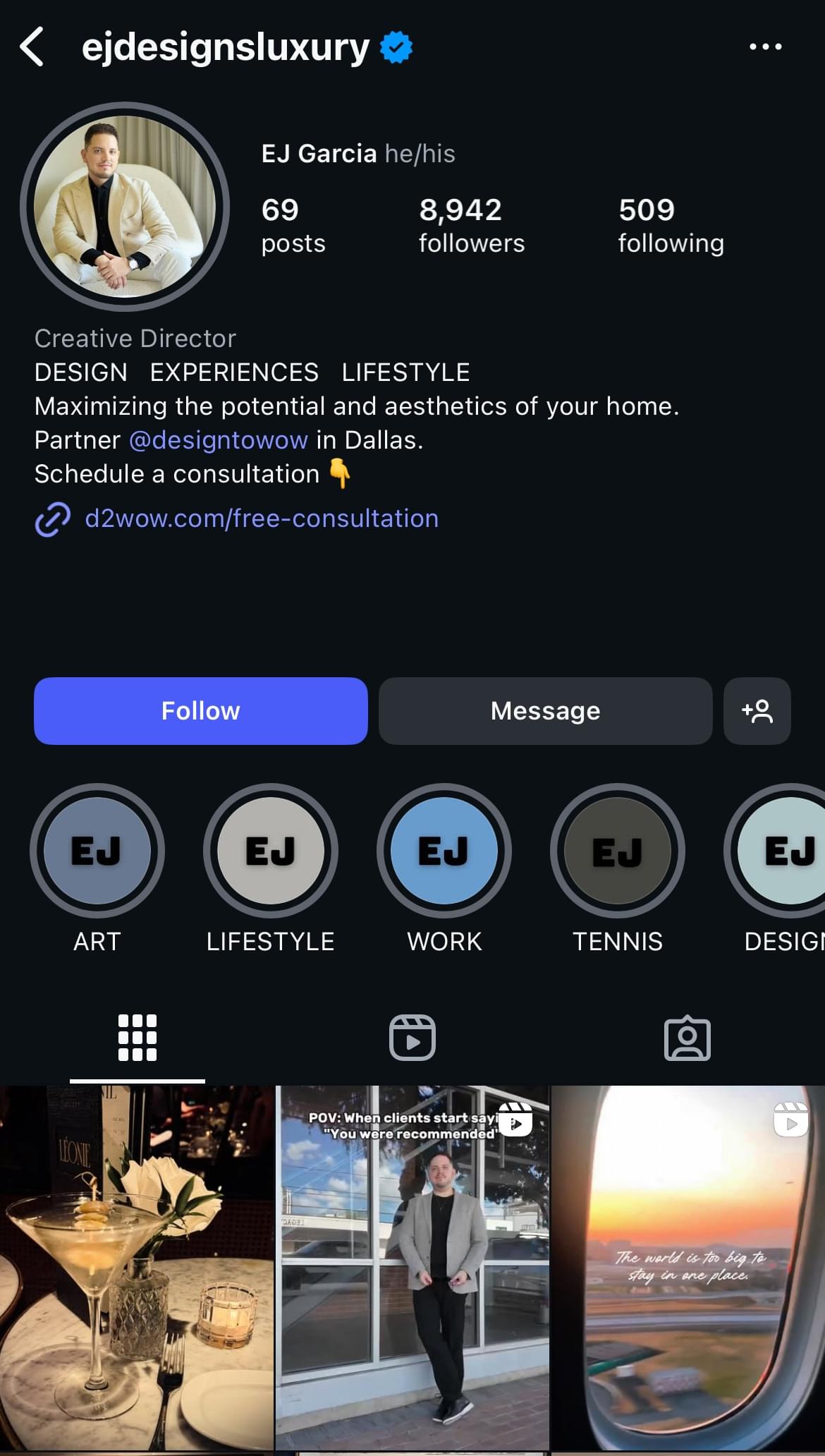Open the d2wow.com/free-consultation link

pyautogui.click(x=261, y=518)
